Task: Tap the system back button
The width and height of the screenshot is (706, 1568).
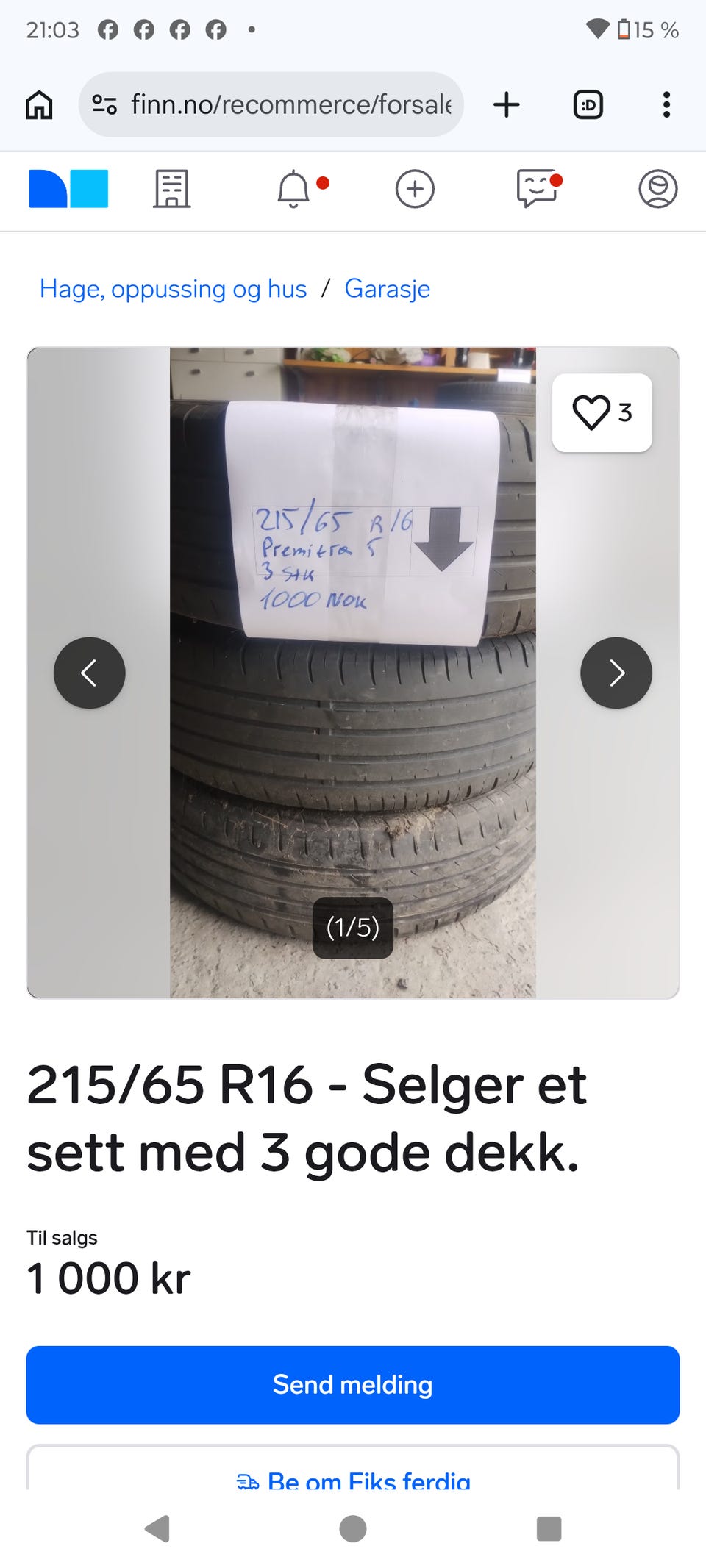Action: (x=157, y=1529)
